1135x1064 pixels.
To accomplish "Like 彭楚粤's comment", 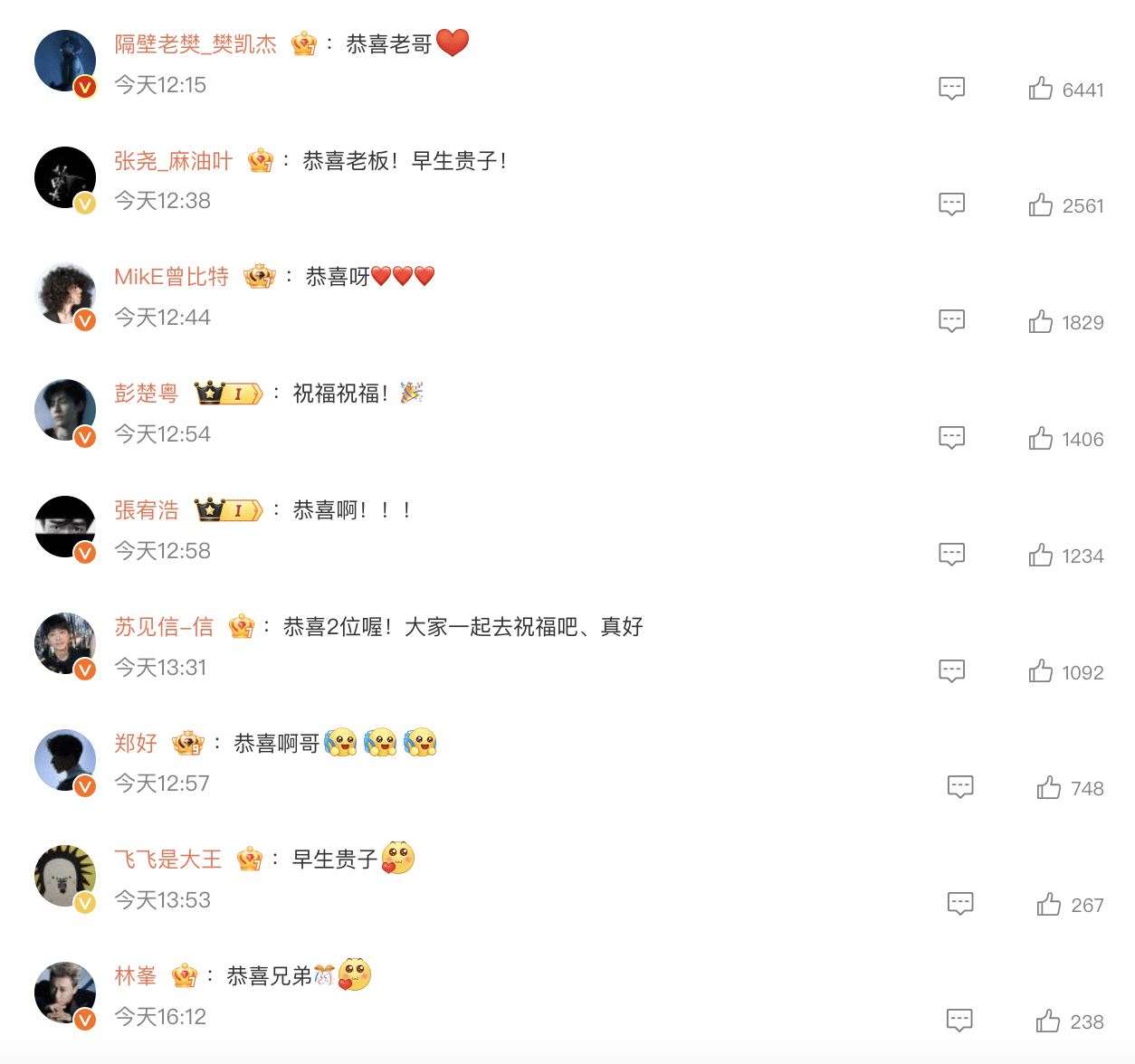I will click(x=1041, y=438).
